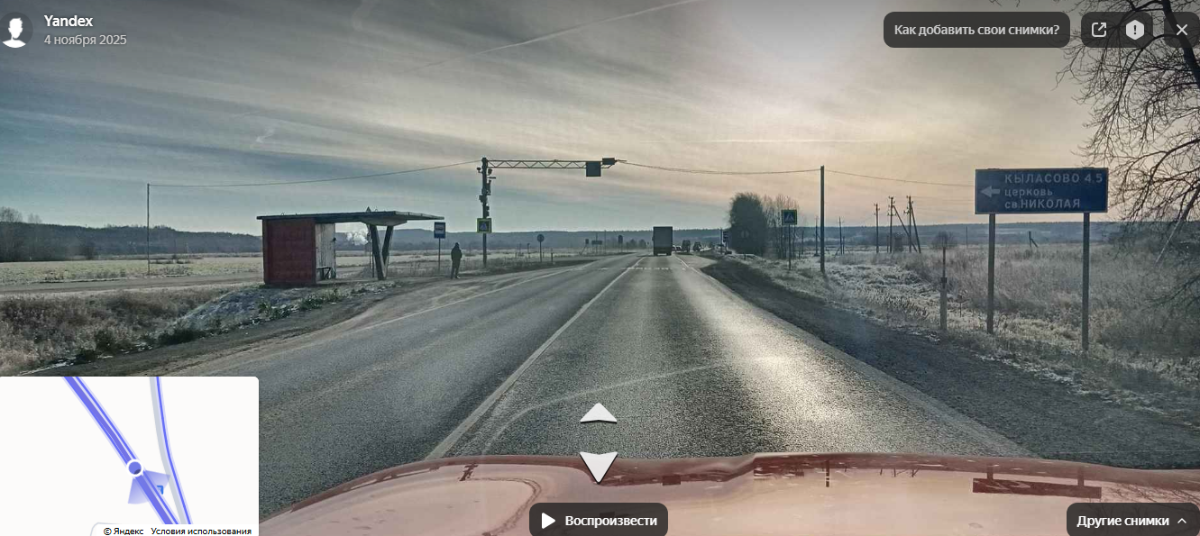Screen dimensions: 1200x536
Task: Expand the Другие снимки dropdown
Action: click(1132, 520)
